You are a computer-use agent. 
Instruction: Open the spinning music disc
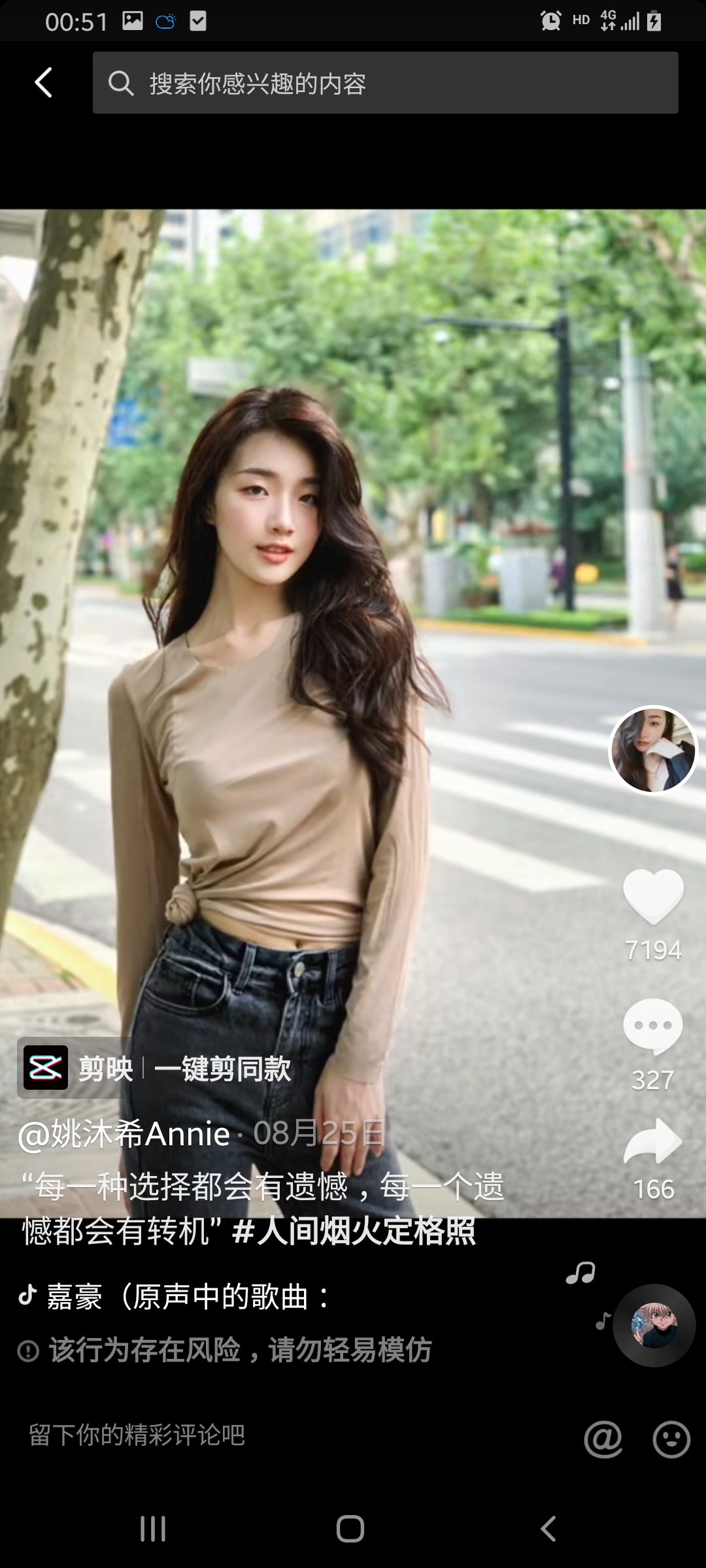tap(654, 1325)
